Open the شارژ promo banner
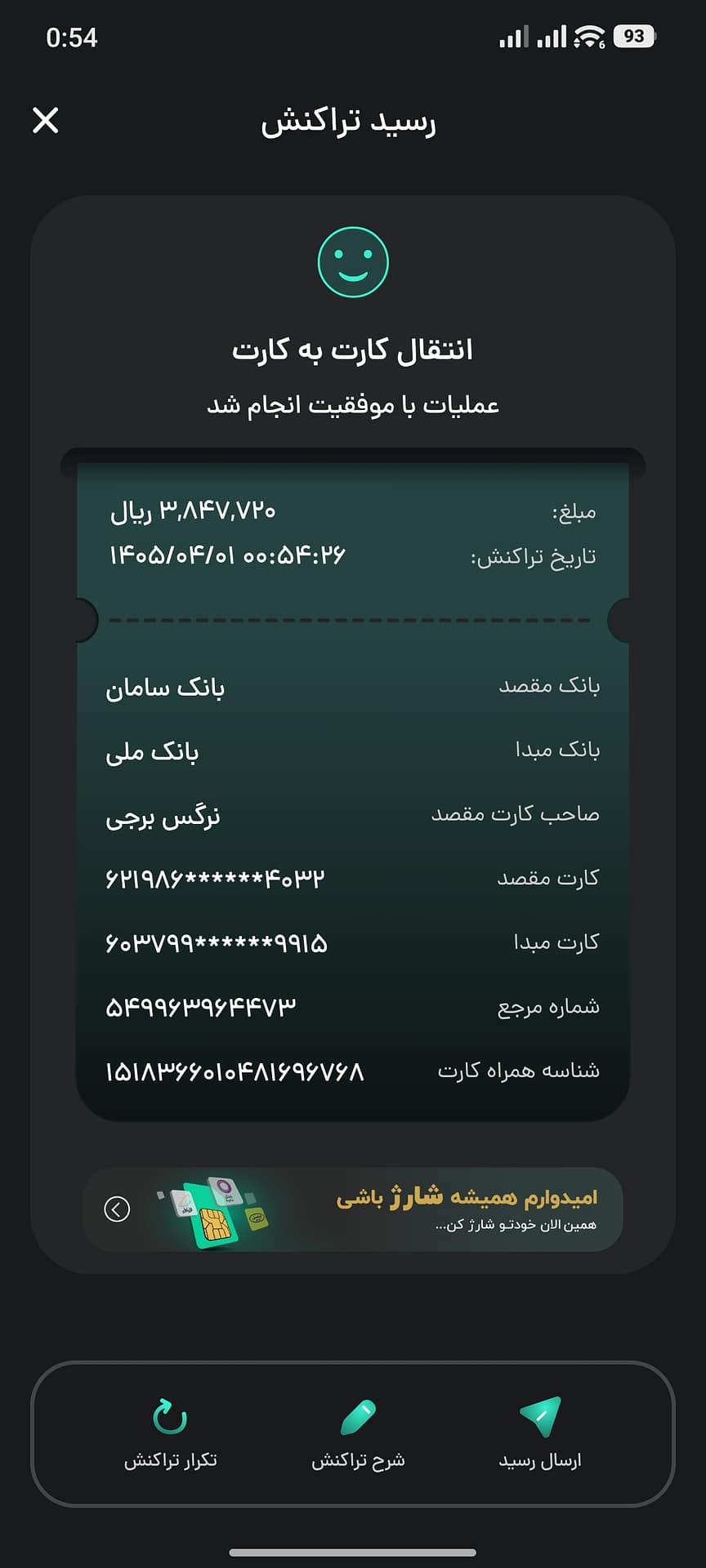Screen dimensions: 706x1568 [353, 1209]
